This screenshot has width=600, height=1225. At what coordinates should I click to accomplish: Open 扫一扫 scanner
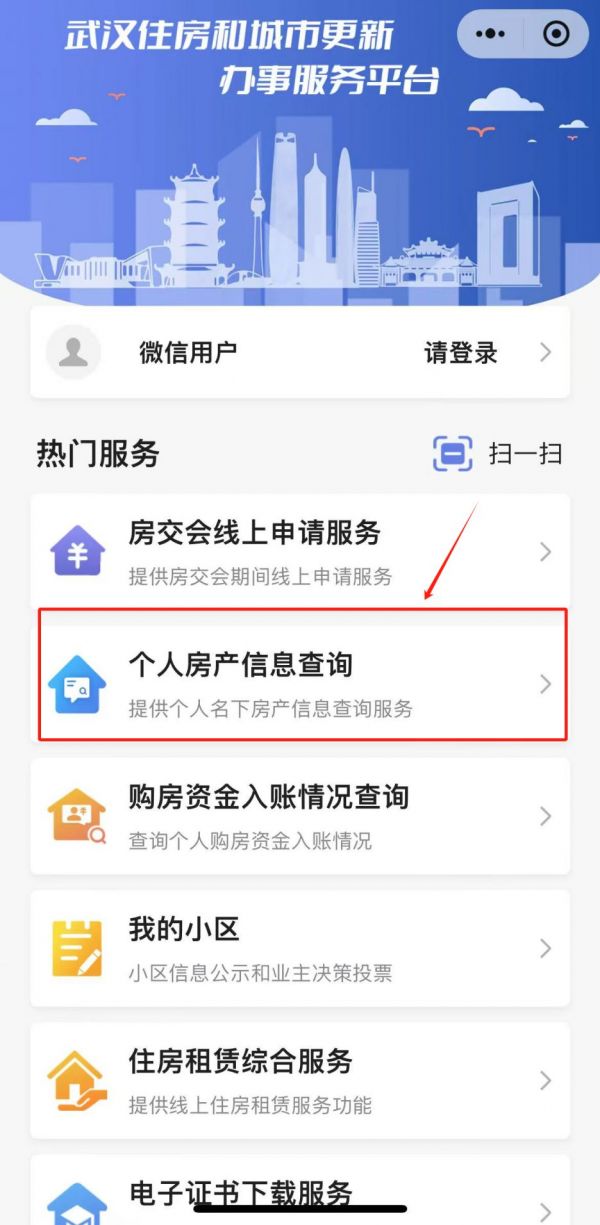(x=497, y=454)
